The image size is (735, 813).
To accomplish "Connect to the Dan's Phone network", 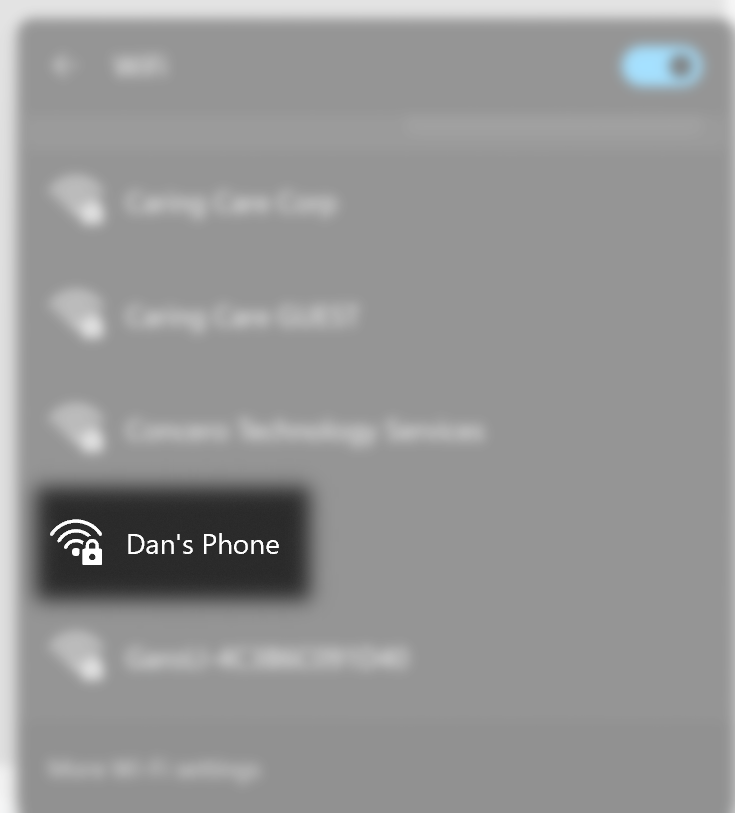I will tap(172, 544).
